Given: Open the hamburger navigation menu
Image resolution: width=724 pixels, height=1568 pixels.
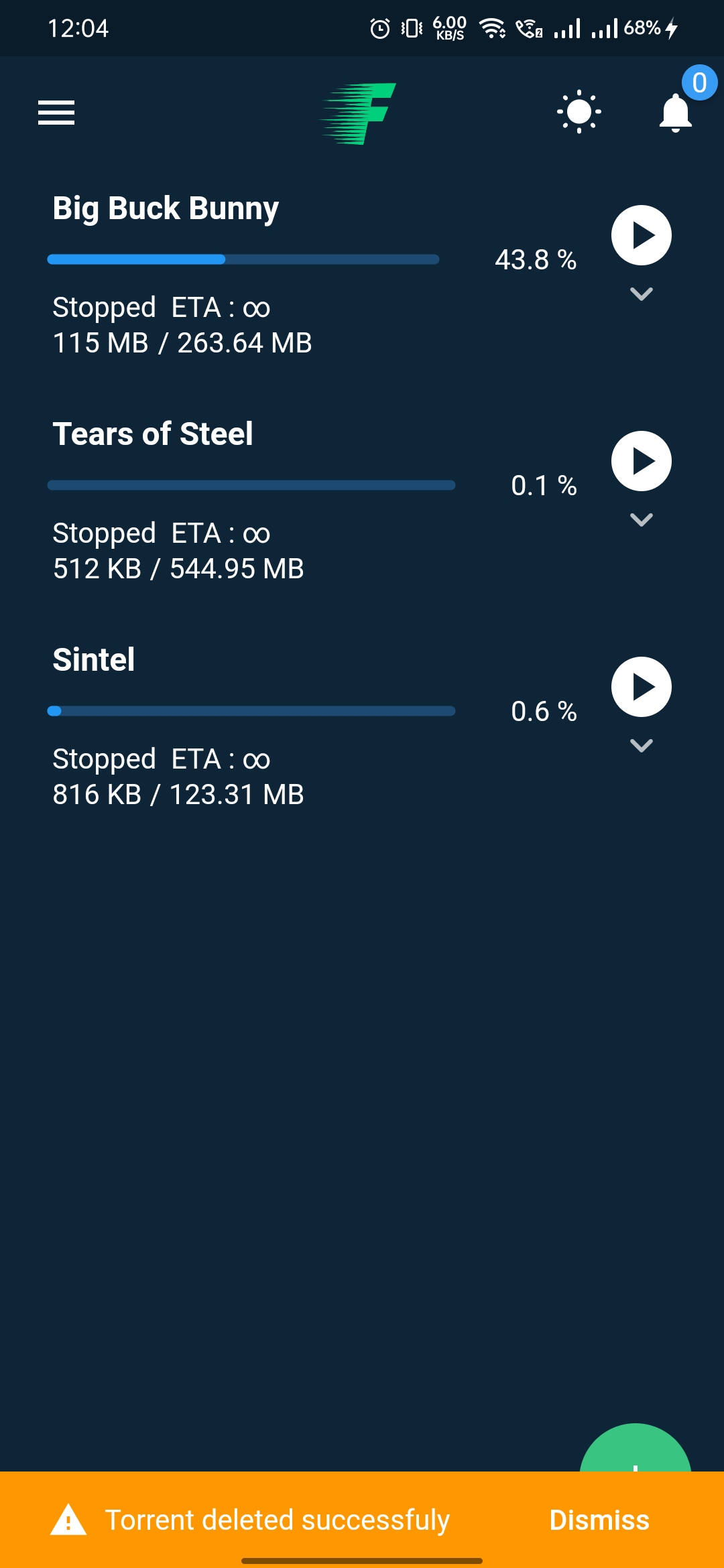Looking at the screenshot, I should point(56,113).
